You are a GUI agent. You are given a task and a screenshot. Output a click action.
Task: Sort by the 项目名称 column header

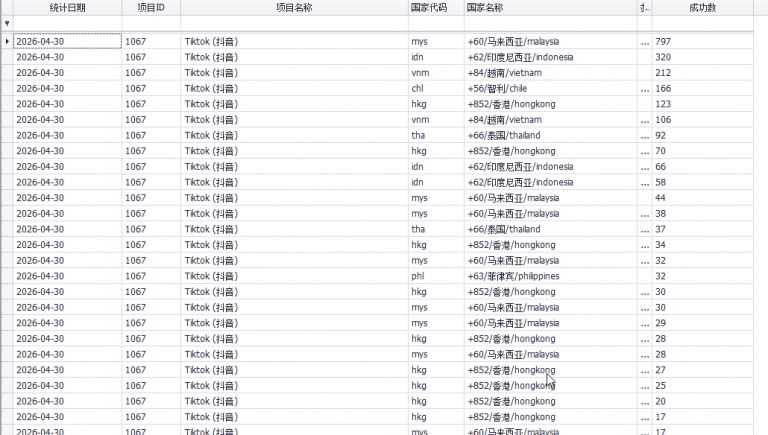click(294, 7)
